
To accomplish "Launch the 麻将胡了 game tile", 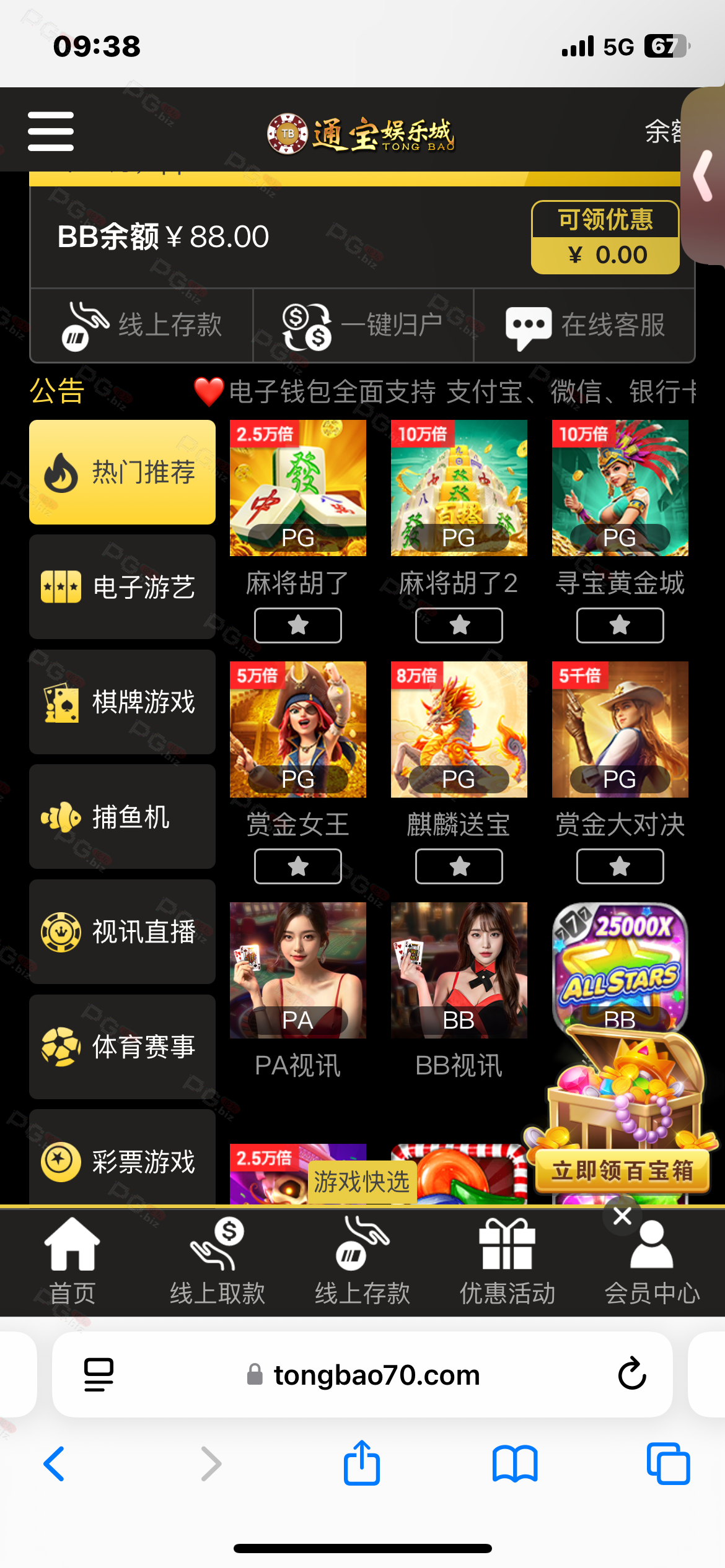I will (x=298, y=488).
